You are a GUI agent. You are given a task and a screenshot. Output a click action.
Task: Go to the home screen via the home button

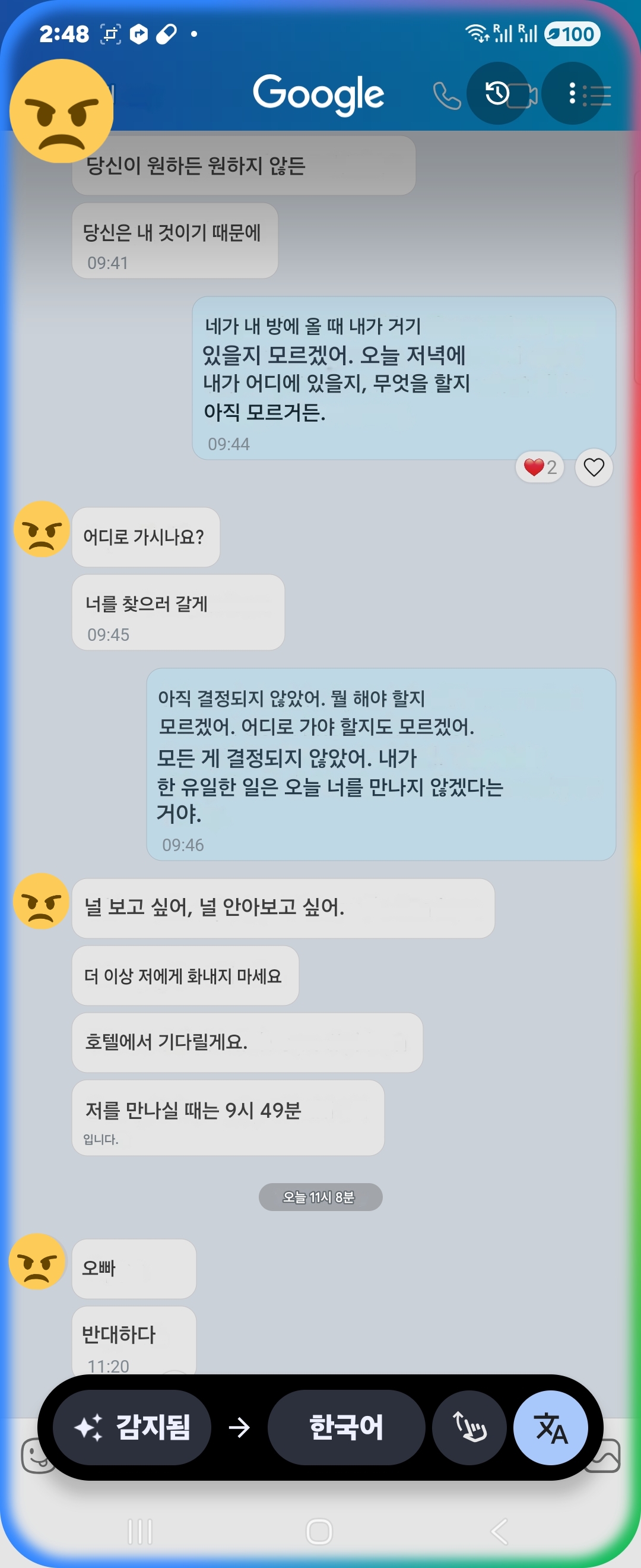pos(319,1532)
